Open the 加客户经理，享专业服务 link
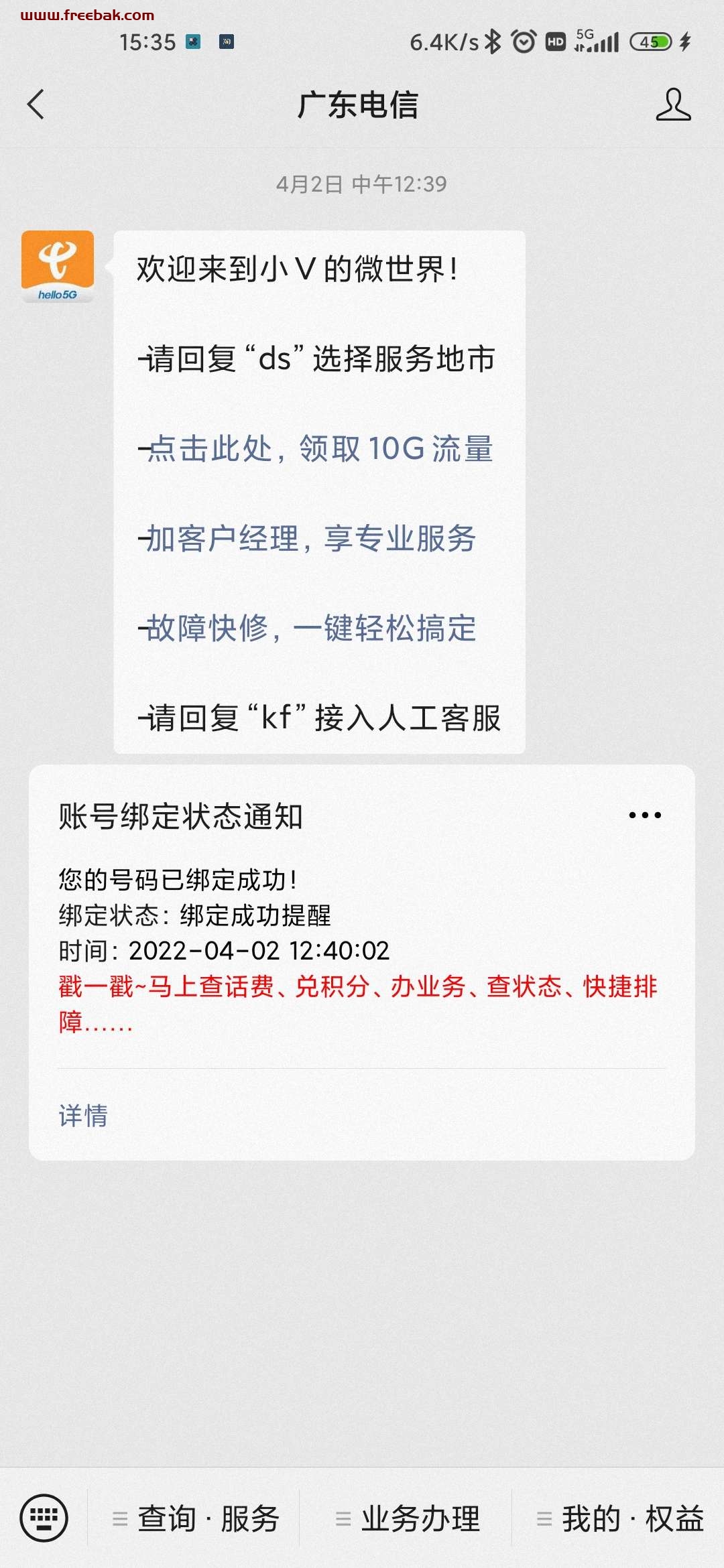Viewport: 724px width, 1568px height. tap(312, 538)
